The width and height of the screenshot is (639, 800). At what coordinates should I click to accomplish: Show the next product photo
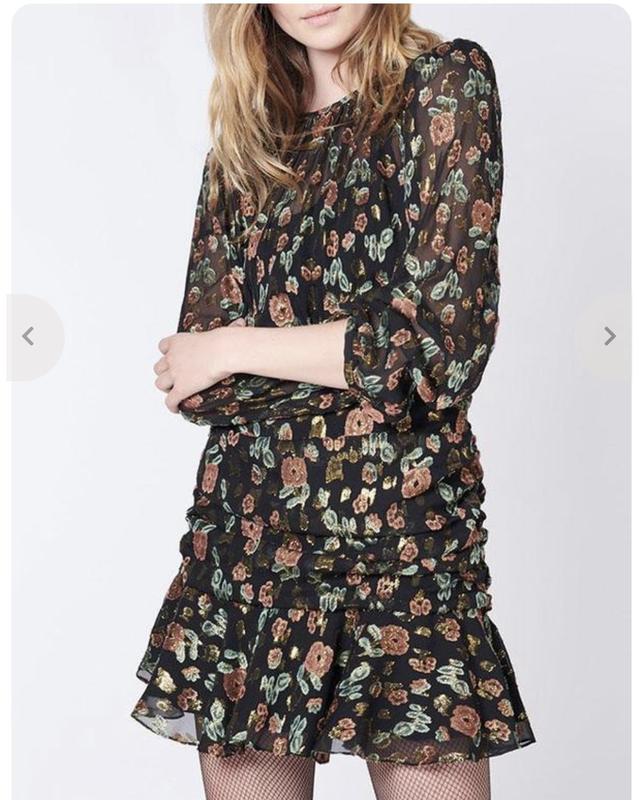(x=608, y=337)
